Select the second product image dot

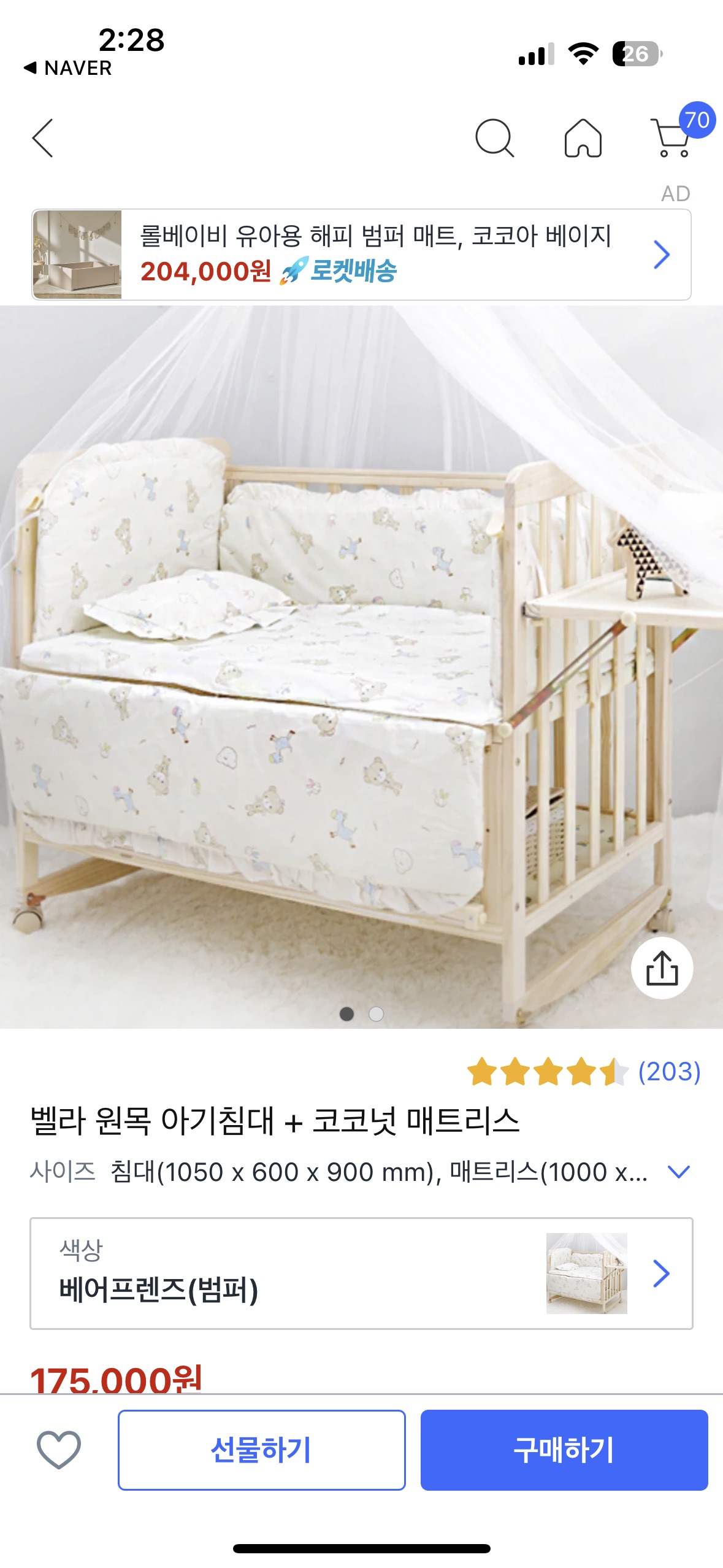pyautogui.click(x=376, y=1014)
